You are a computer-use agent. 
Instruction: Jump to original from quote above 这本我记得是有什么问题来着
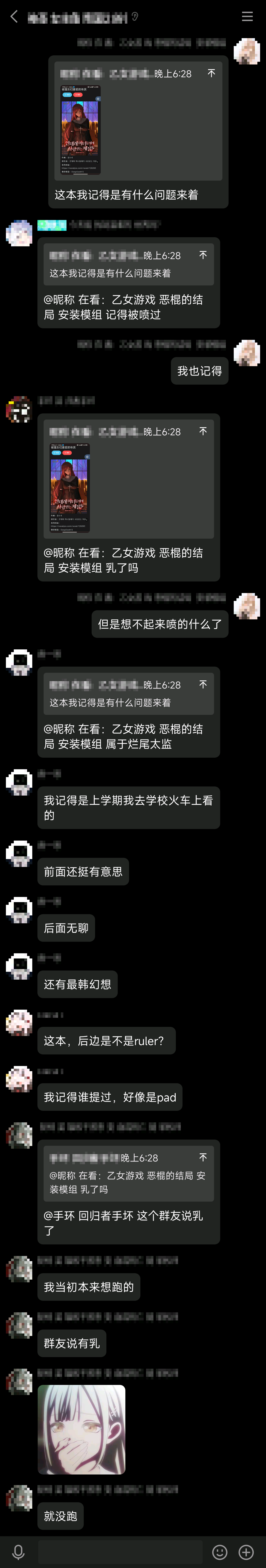pos(211,73)
